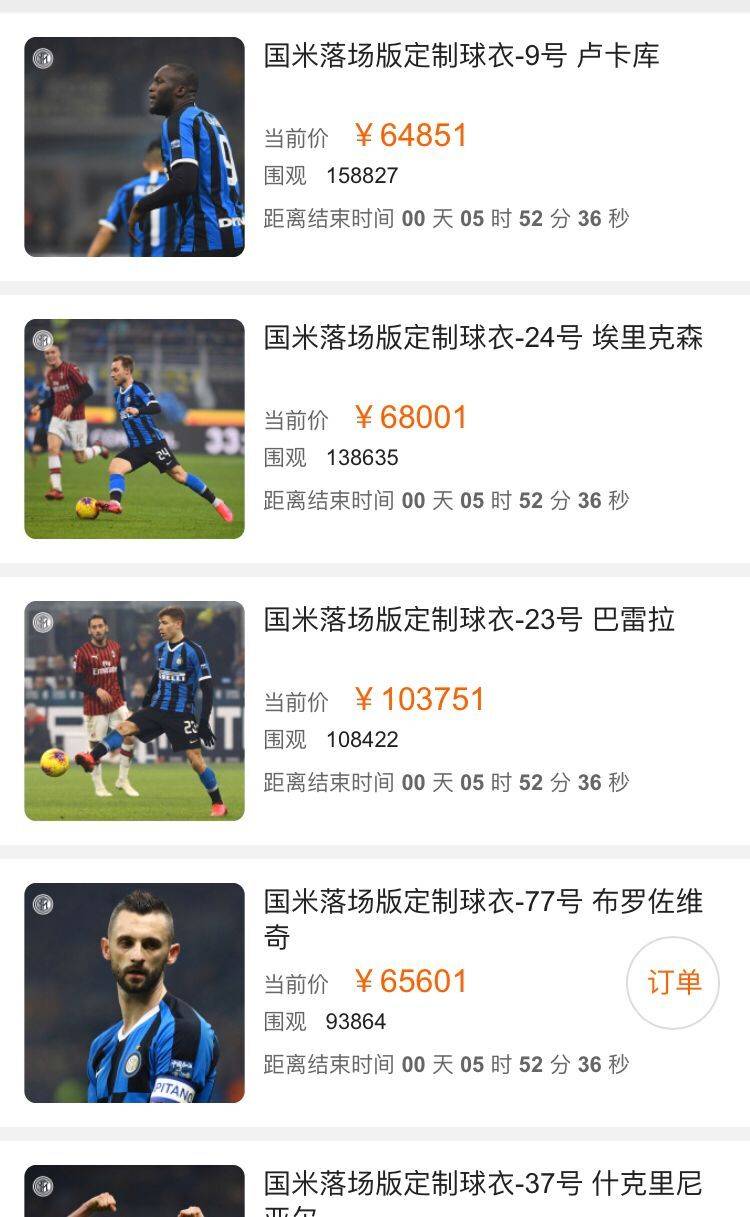Open the Škriniar No. 37 jersey auction

[x=483, y=1186]
